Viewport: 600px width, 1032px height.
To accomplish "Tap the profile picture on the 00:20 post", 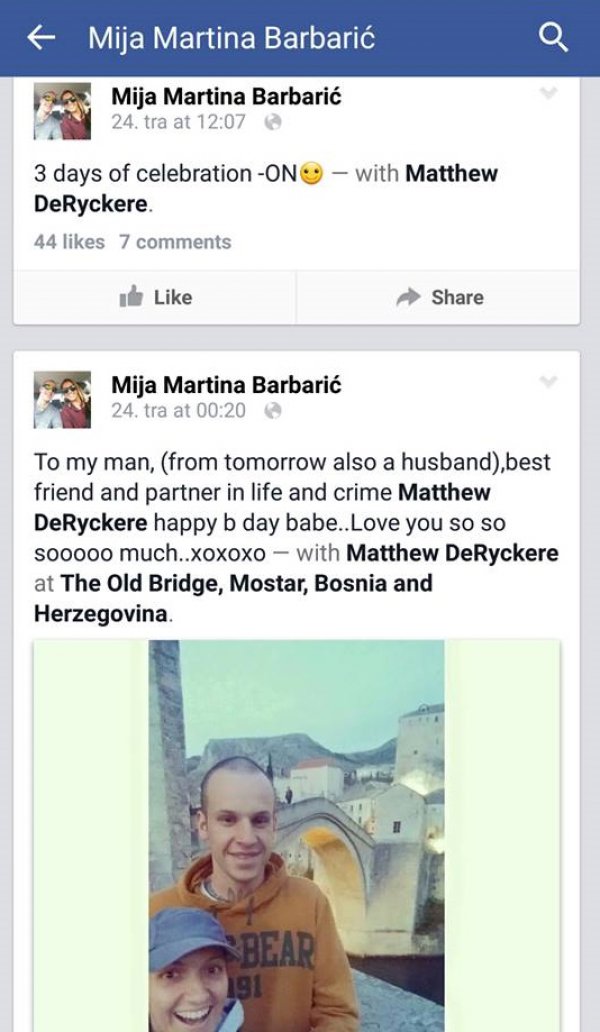I will pos(62,399).
